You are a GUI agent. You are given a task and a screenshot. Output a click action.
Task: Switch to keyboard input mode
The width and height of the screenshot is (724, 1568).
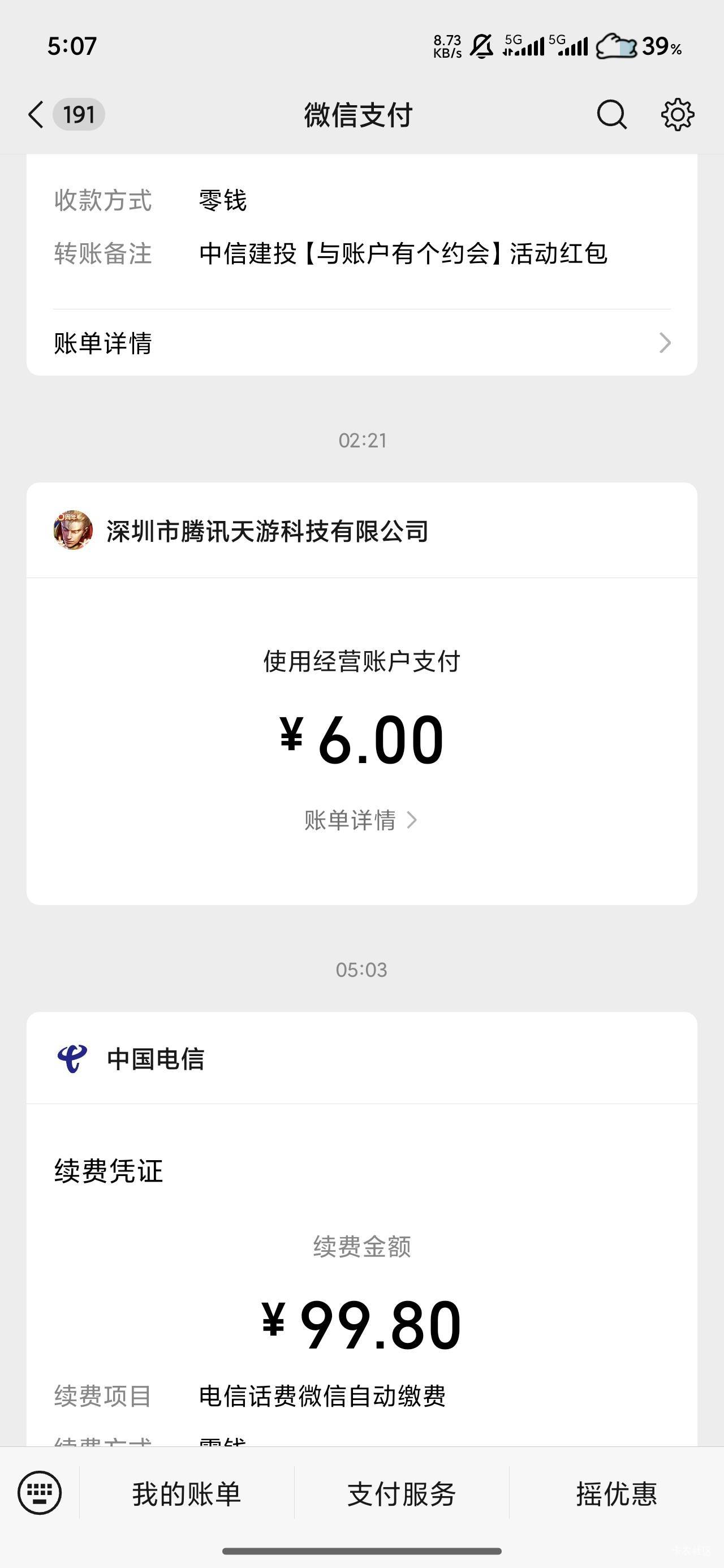[40, 1492]
